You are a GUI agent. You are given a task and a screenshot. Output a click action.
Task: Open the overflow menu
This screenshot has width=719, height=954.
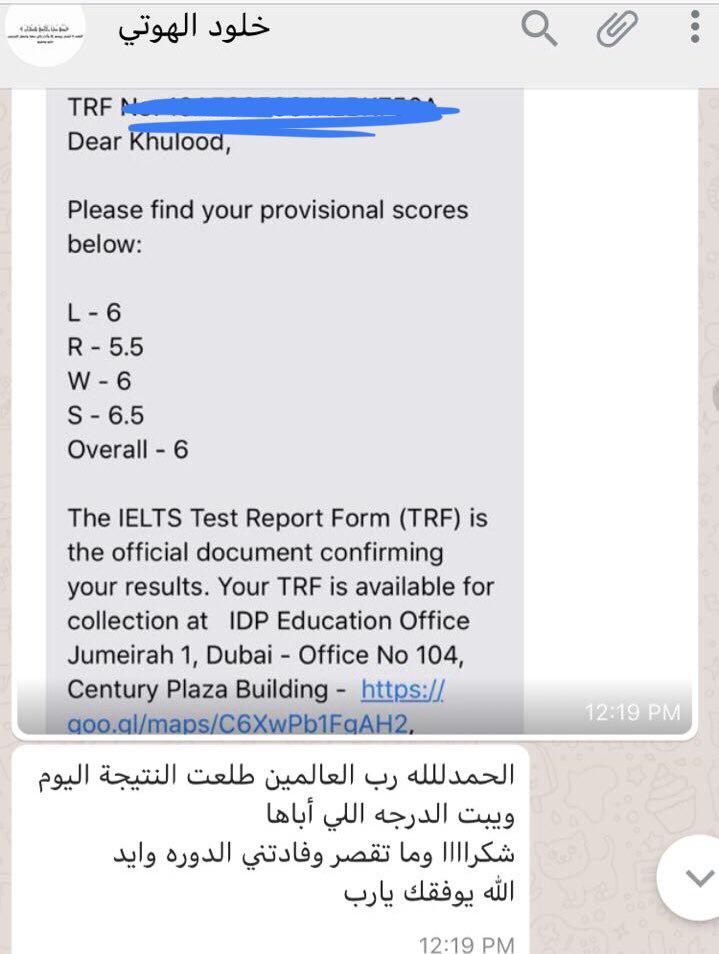[694, 27]
